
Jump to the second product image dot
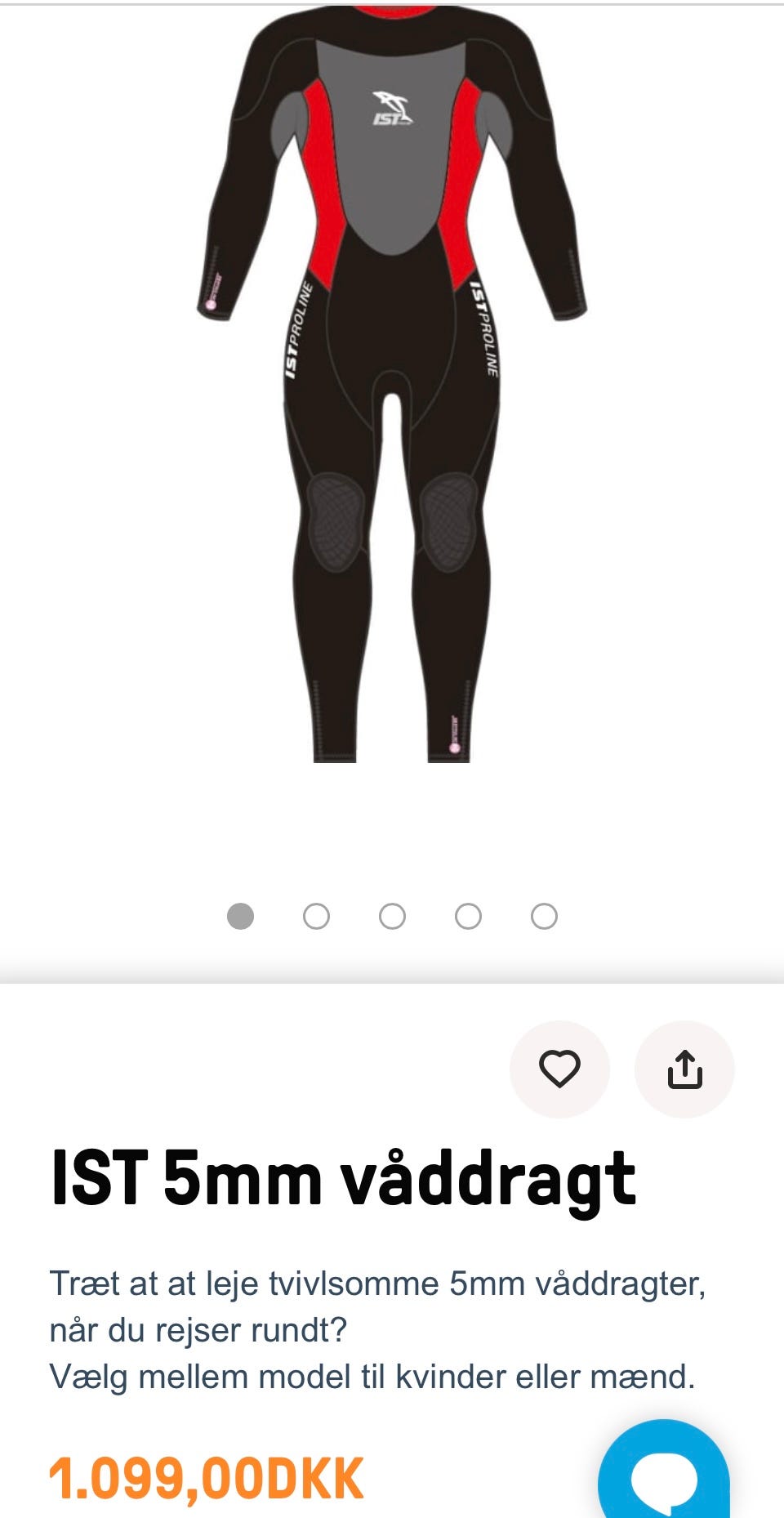click(316, 917)
